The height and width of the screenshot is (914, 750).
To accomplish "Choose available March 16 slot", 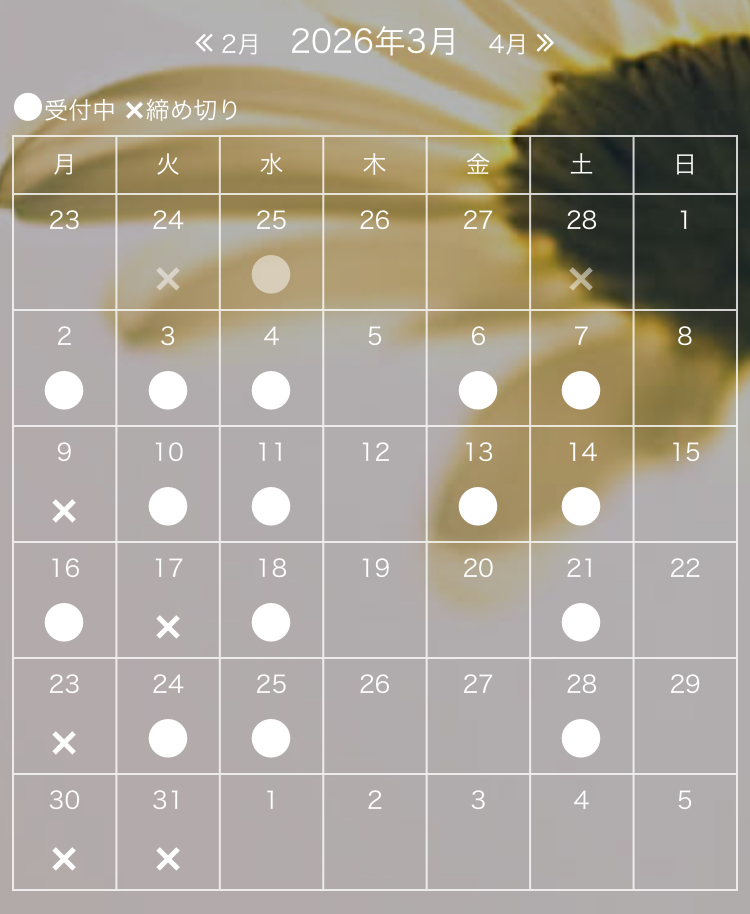I will pos(64,622).
